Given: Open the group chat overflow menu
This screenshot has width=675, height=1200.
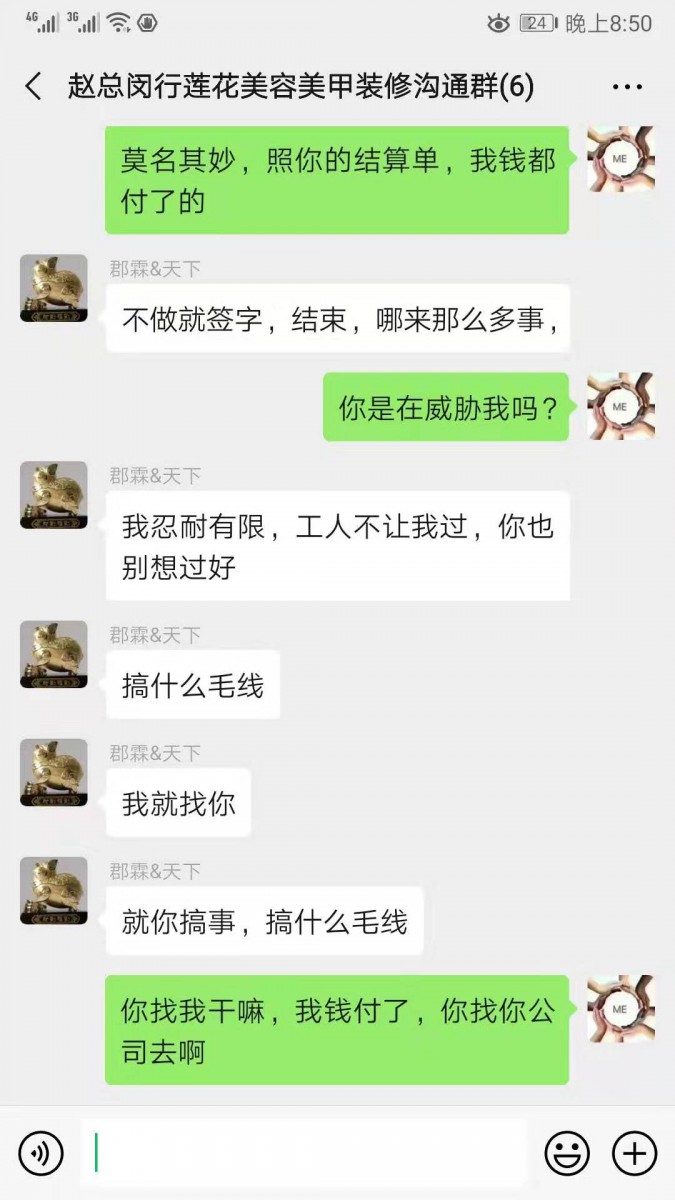Looking at the screenshot, I should click(627, 87).
